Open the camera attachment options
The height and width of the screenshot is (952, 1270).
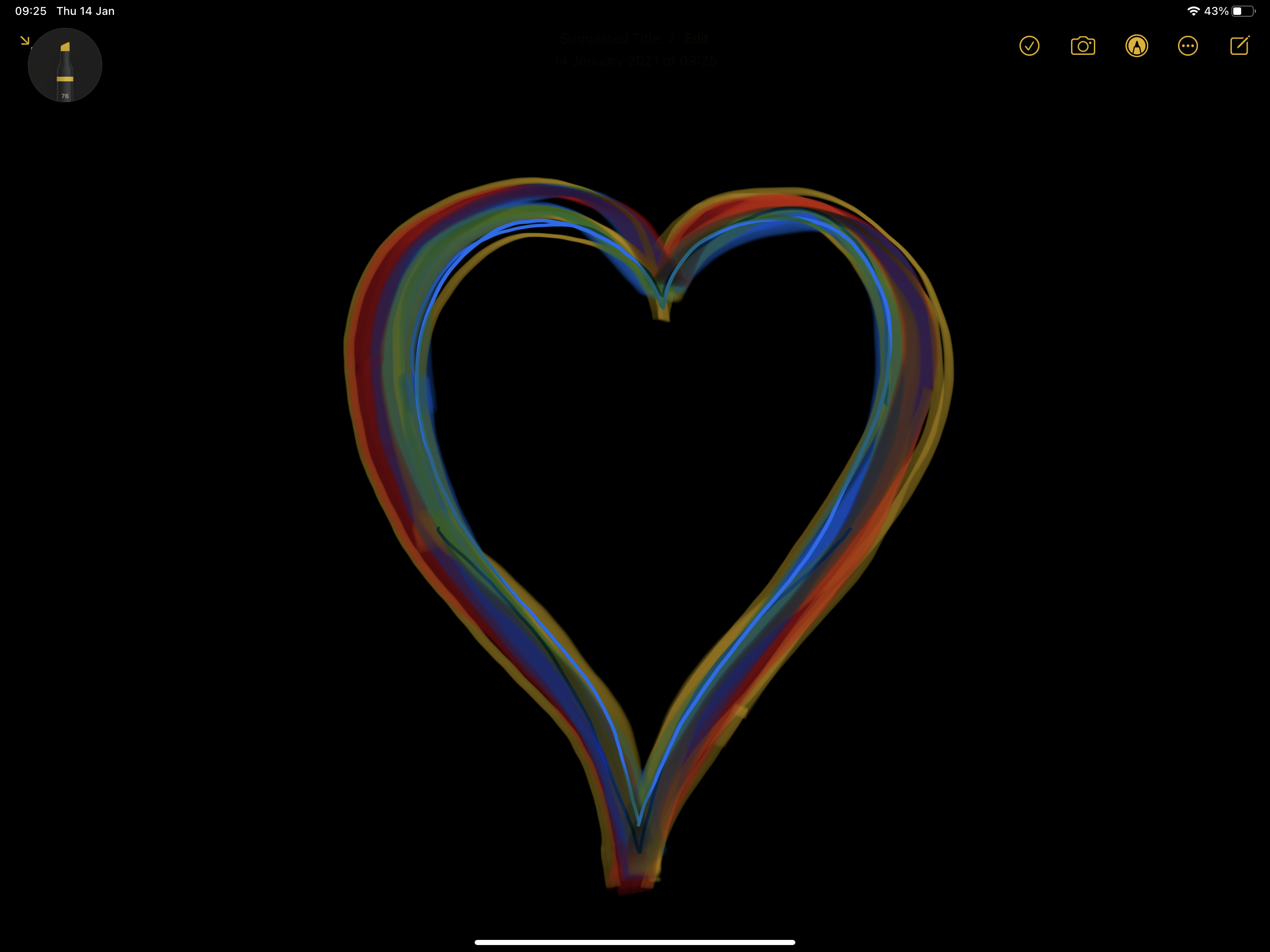click(x=1083, y=46)
